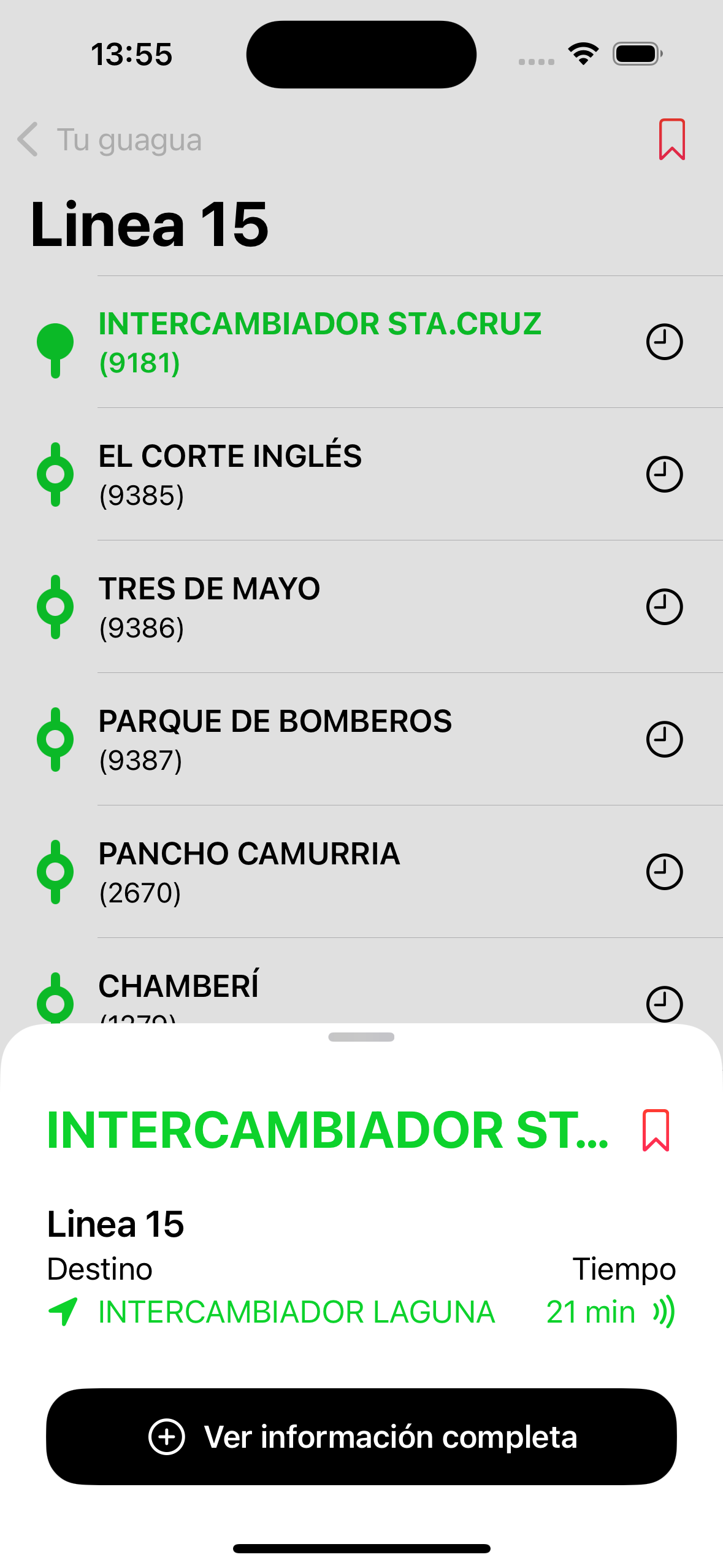
Task: Open the clock icon next to CHAMBERÍ
Action: [x=664, y=1004]
